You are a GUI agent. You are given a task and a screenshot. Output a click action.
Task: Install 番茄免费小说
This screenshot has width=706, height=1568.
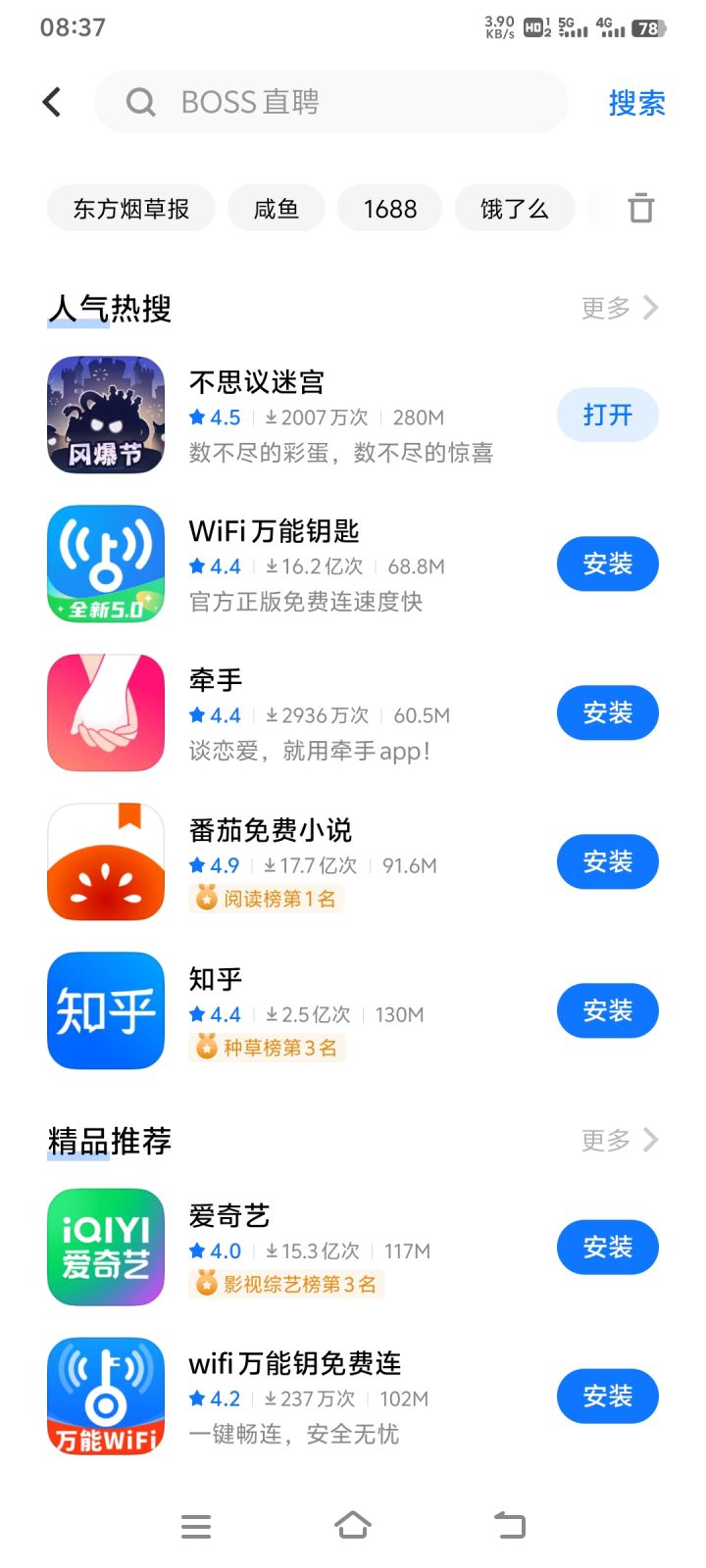click(x=608, y=861)
